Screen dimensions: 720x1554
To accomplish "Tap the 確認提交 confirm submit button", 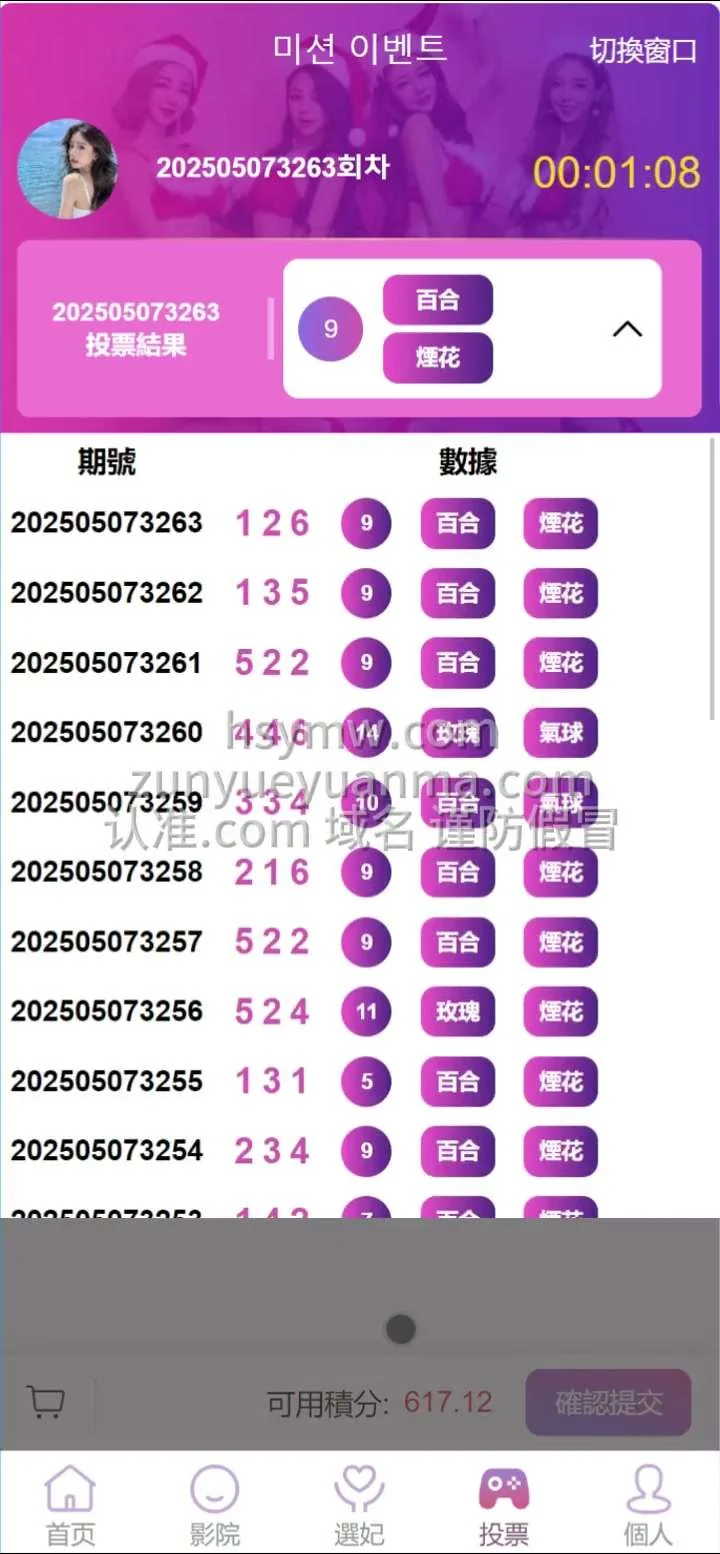I will tap(608, 1402).
